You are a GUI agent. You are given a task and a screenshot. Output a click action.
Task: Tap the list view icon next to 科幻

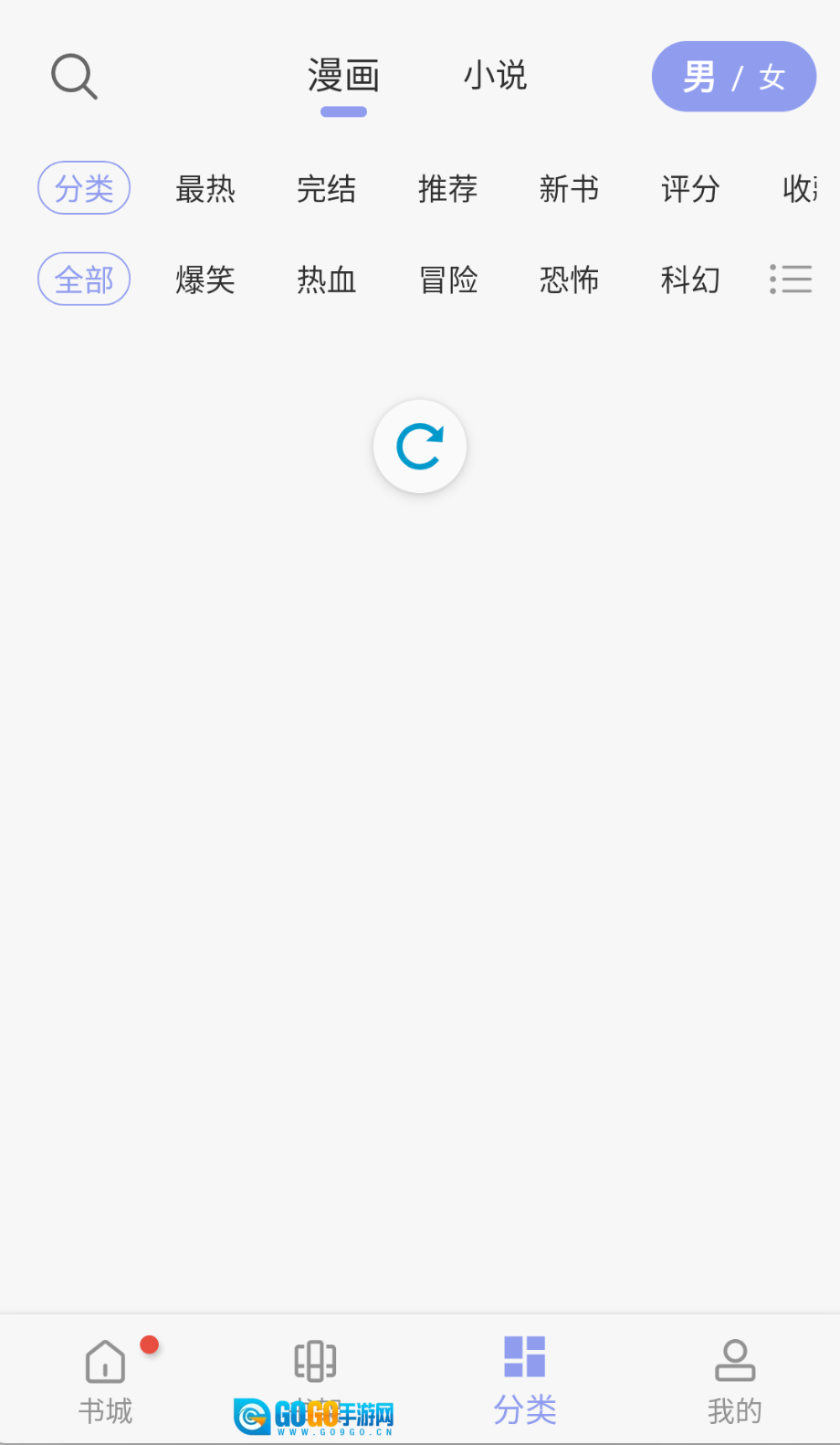point(791,280)
